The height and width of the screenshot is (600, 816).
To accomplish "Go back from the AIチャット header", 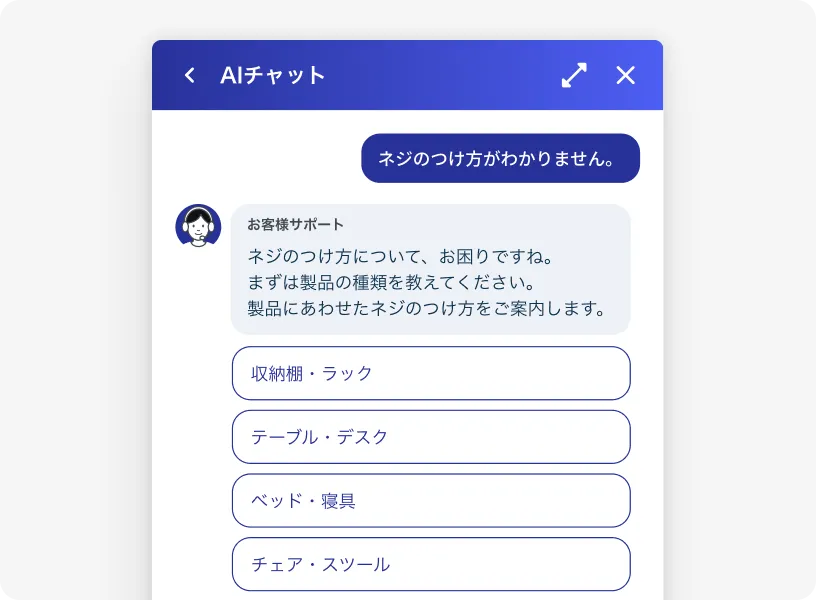I will [x=190, y=75].
